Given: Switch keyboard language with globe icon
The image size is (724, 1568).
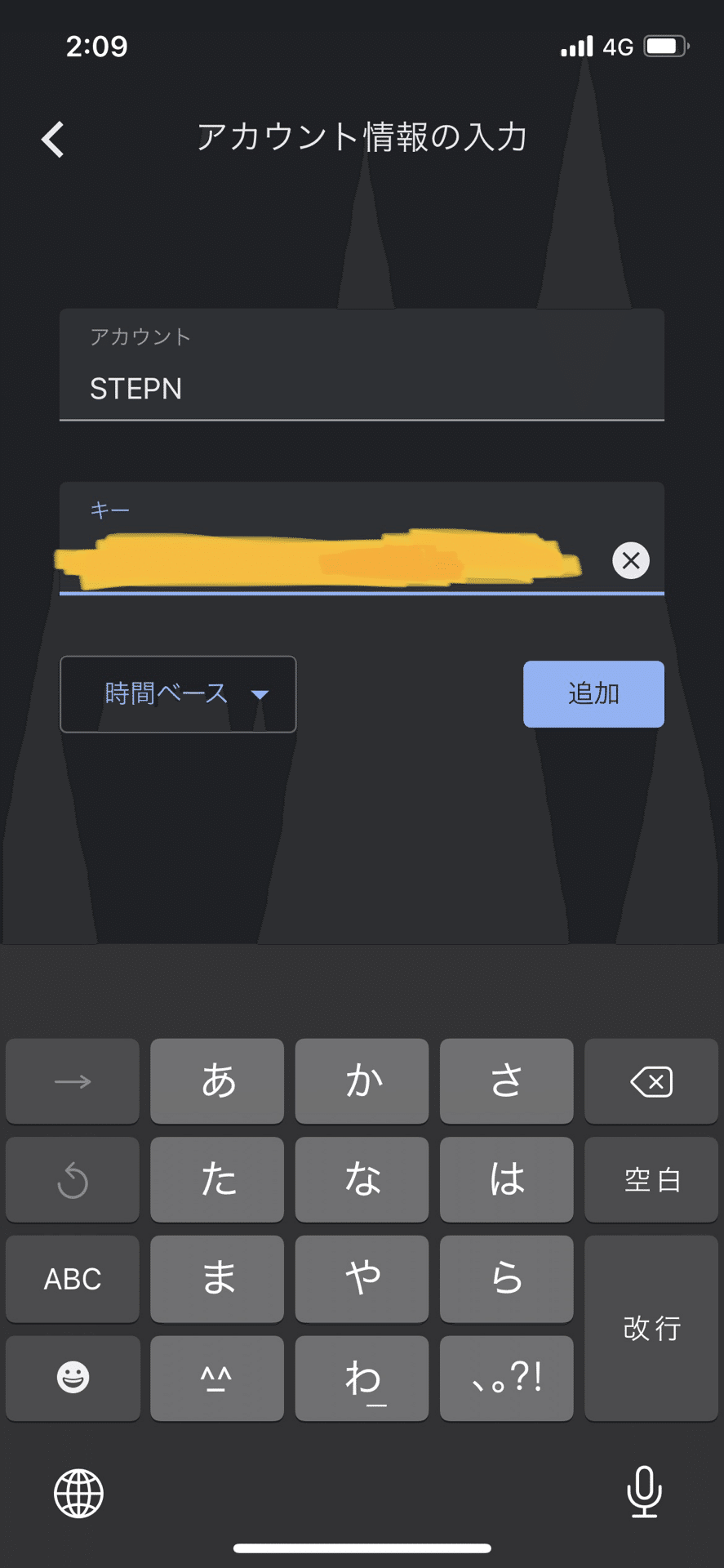Looking at the screenshot, I should click(x=78, y=1493).
